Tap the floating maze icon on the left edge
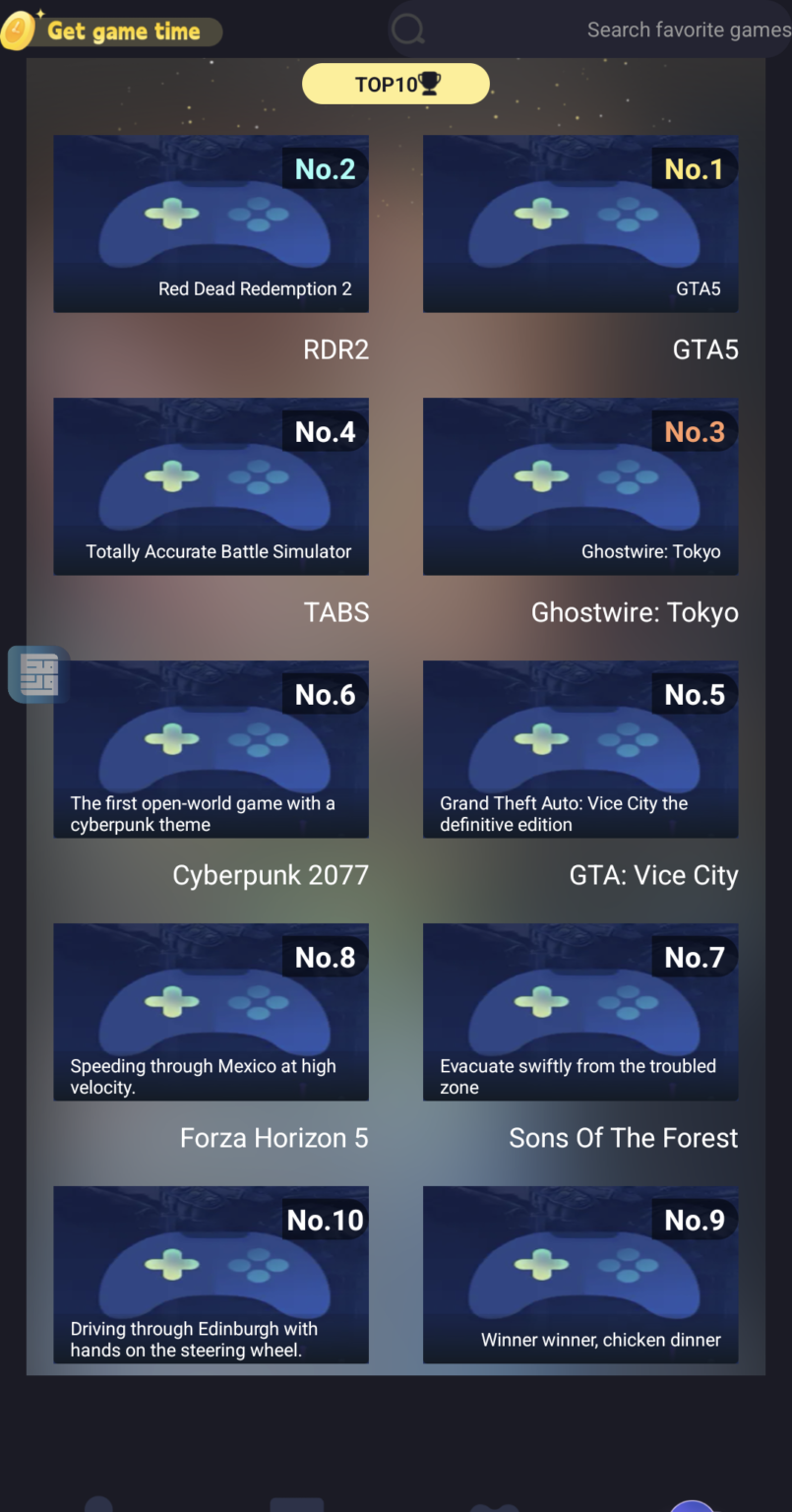Viewport: 792px width, 1512px height. (x=38, y=675)
